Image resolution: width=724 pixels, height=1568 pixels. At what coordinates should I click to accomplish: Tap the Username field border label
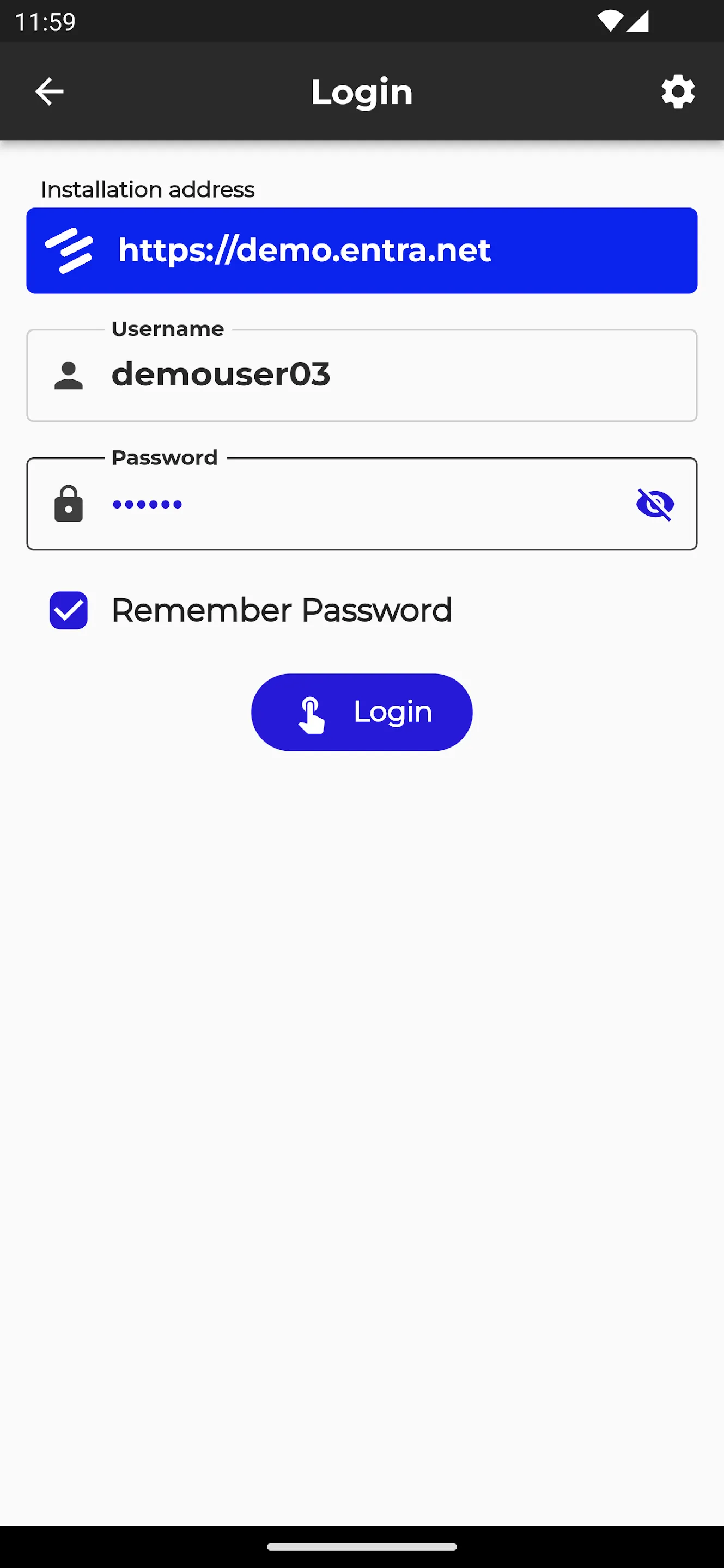[x=167, y=329]
